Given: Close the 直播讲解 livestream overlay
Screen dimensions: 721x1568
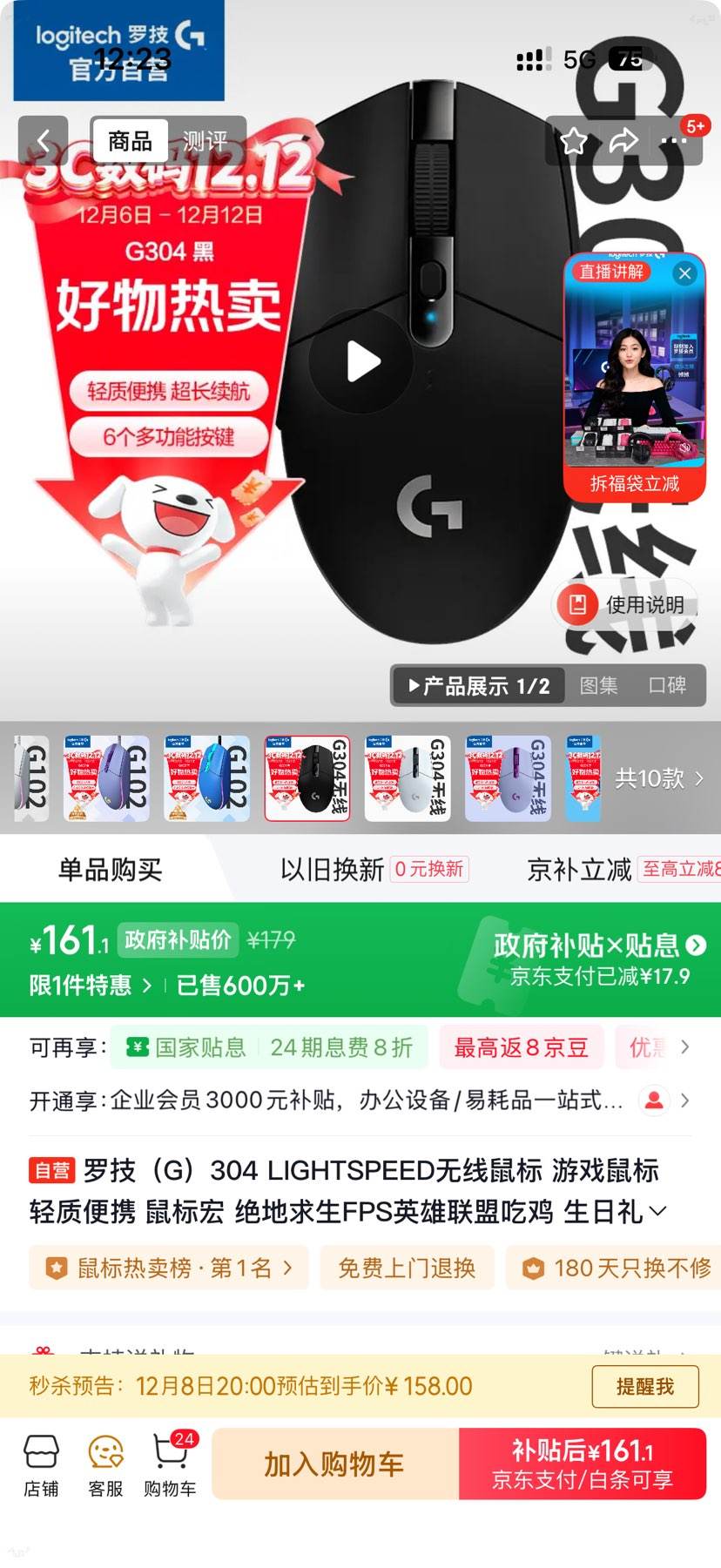Looking at the screenshot, I should 684,273.
